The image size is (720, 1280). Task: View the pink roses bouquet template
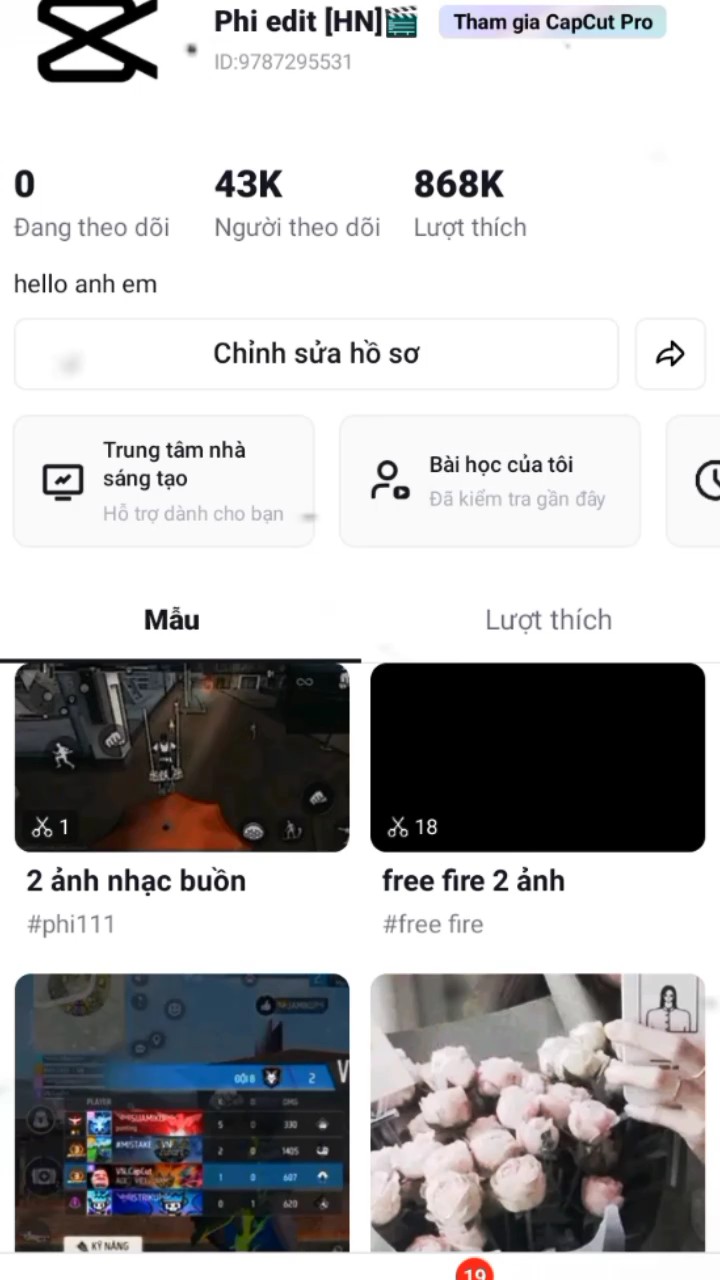click(538, 1110)
